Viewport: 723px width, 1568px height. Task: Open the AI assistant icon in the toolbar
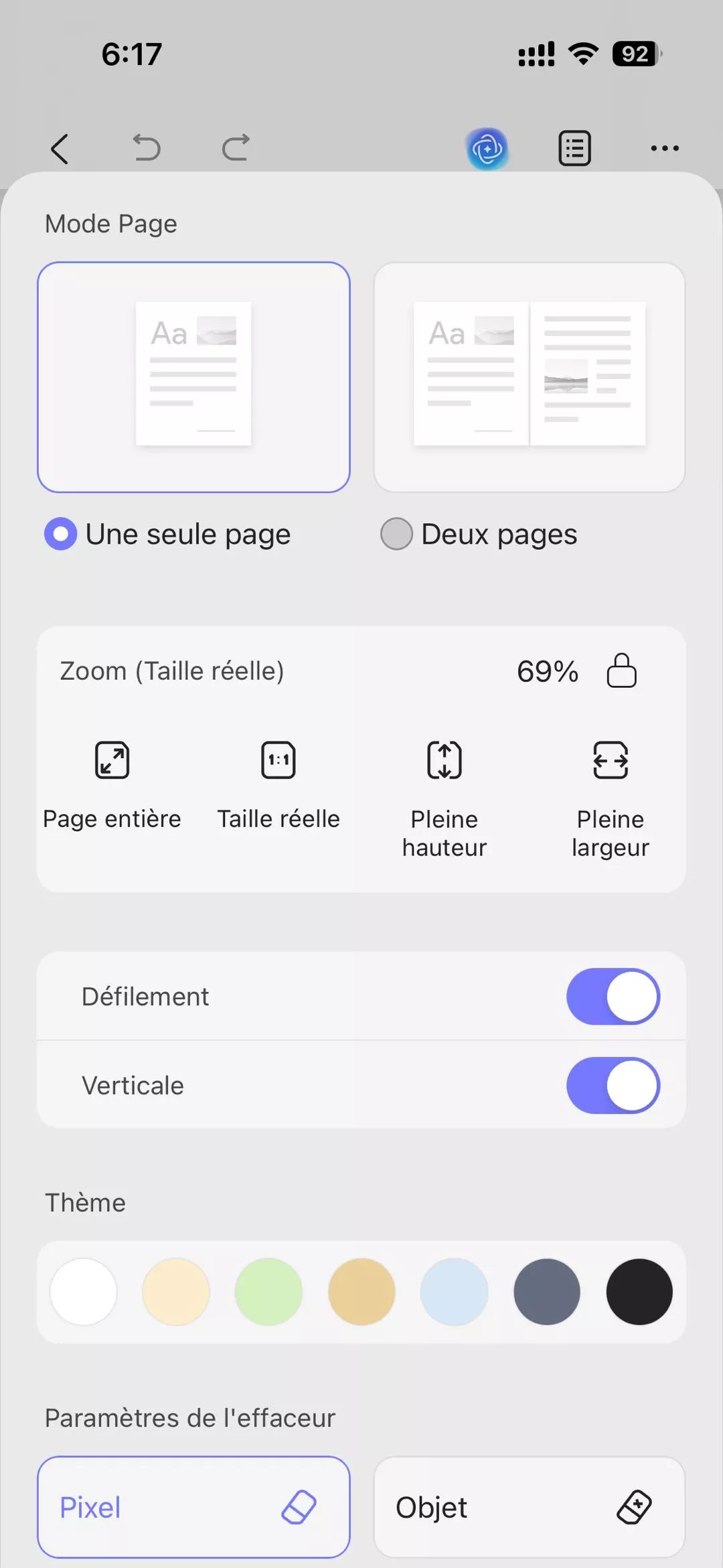[x=488, y=147]
